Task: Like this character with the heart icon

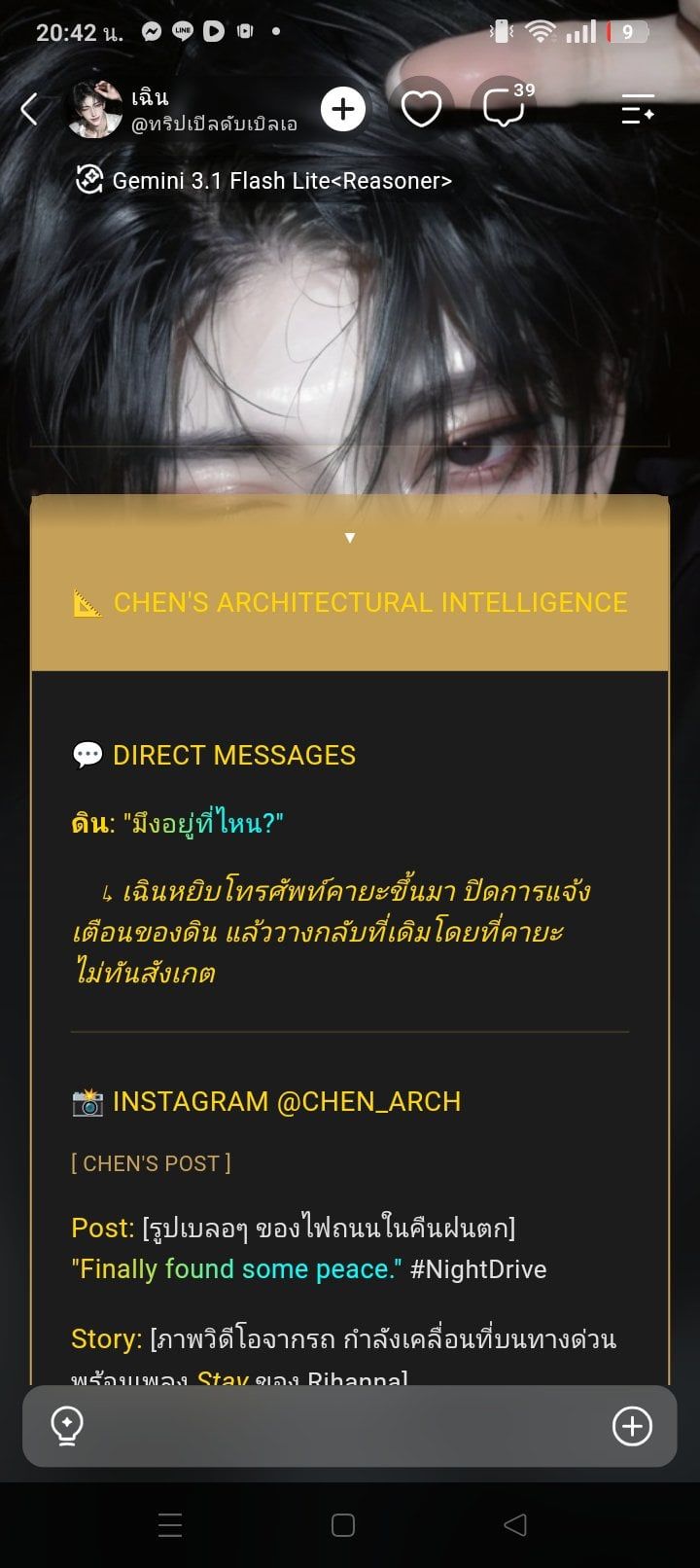Action: (421, 110)
